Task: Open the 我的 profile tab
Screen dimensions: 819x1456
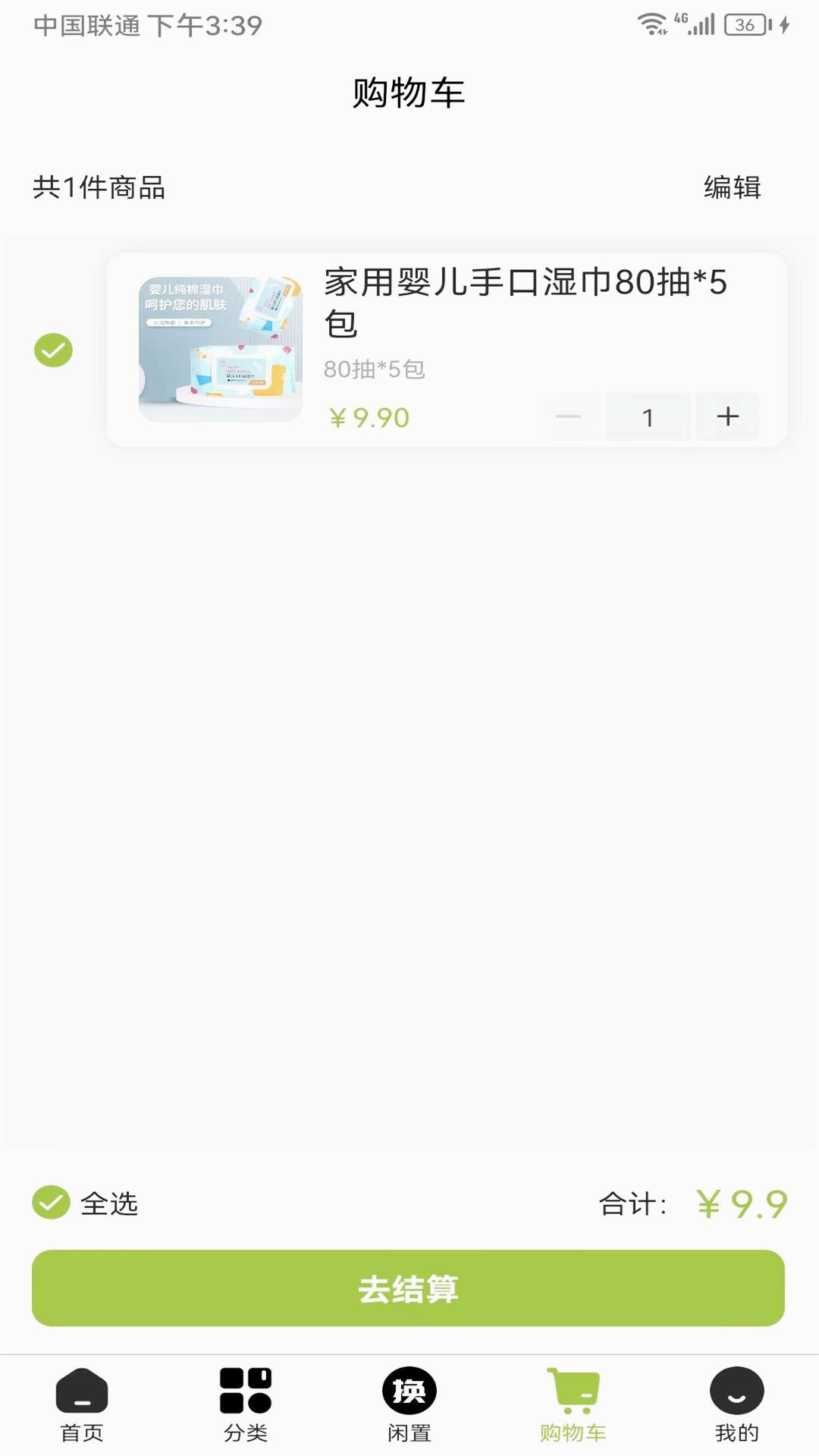Action: coord(736,1404)
